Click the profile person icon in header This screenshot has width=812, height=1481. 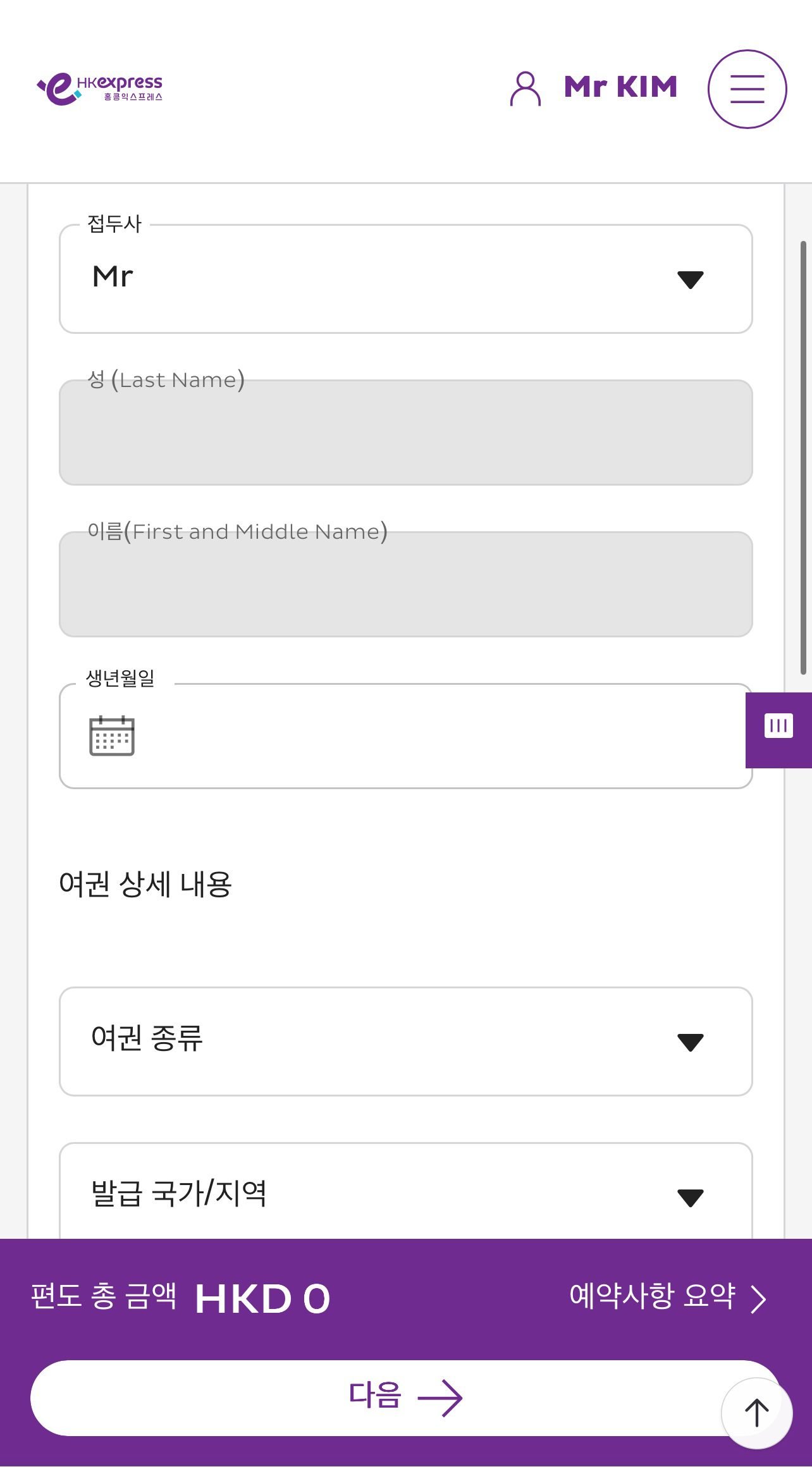tap(526, 89)
